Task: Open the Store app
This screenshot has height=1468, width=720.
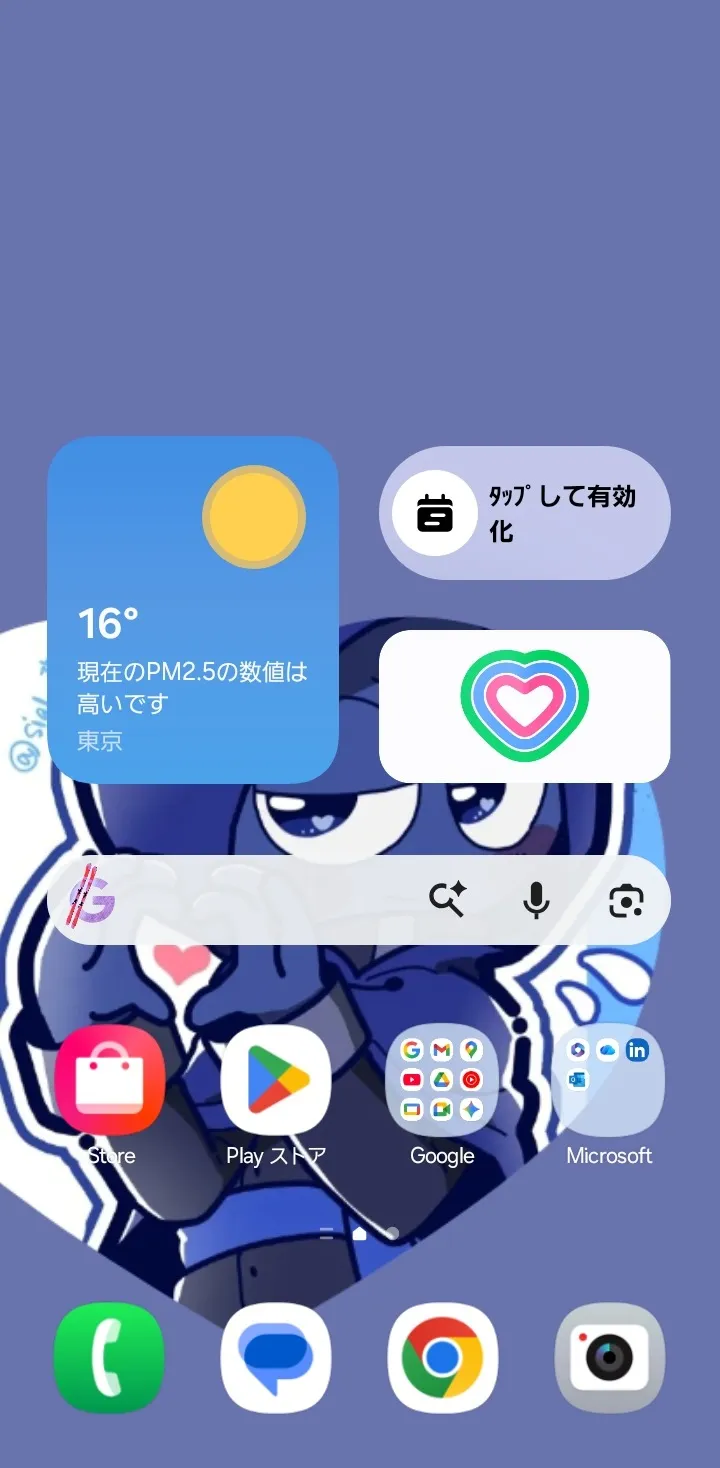Action: click(110, 1080)
